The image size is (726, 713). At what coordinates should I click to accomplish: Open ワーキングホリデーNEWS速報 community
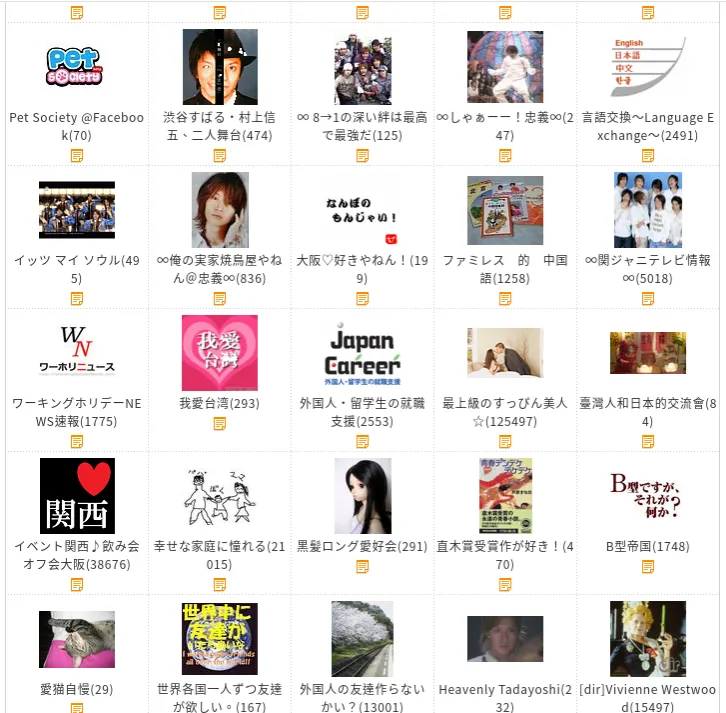coord(77,352)
